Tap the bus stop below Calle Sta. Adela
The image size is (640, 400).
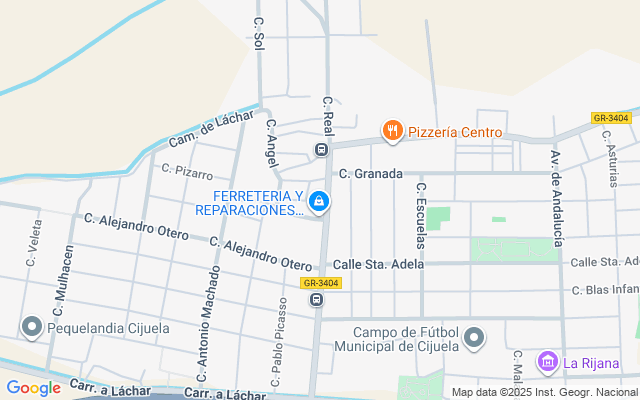coord(316,300)
